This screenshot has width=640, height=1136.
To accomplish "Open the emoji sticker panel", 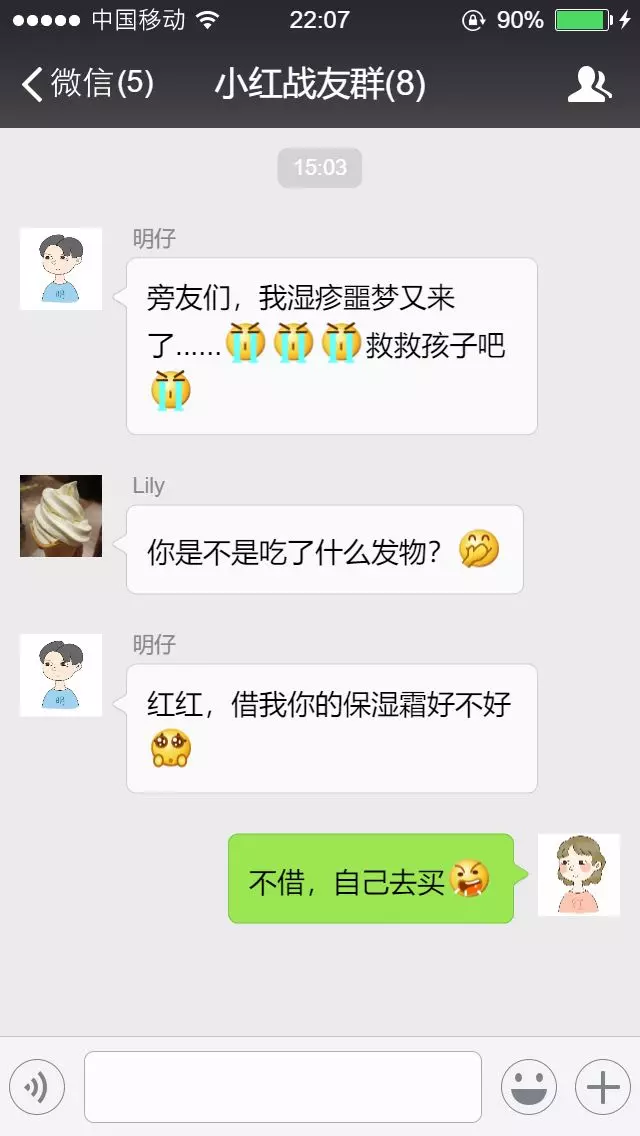I will point(529,1087).
